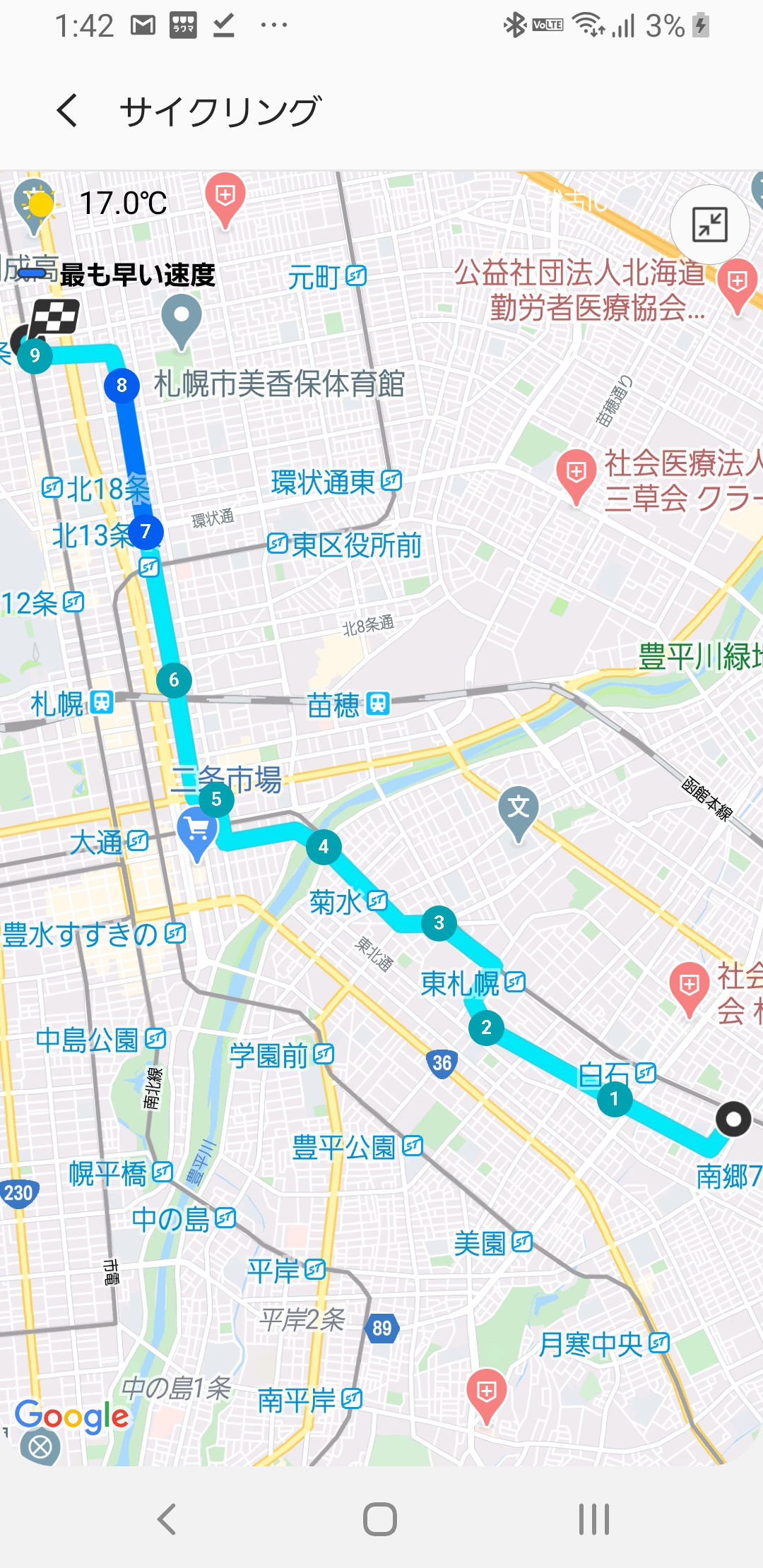763x1568 pixels.
Task: Select kilometer marker 5 on the route
Action: pos(216,800)
